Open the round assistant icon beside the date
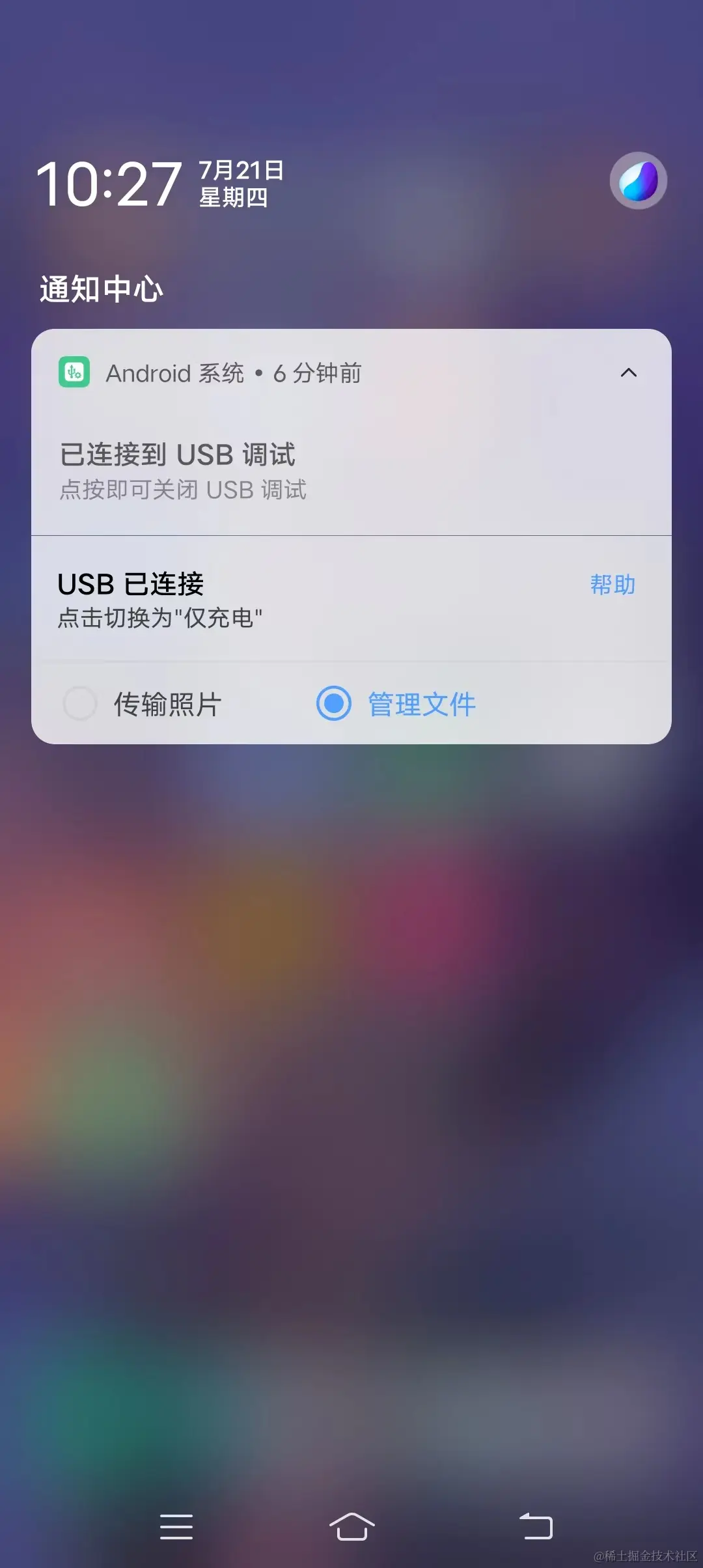This screenshot has width=703, height=1568. point(638,180)
